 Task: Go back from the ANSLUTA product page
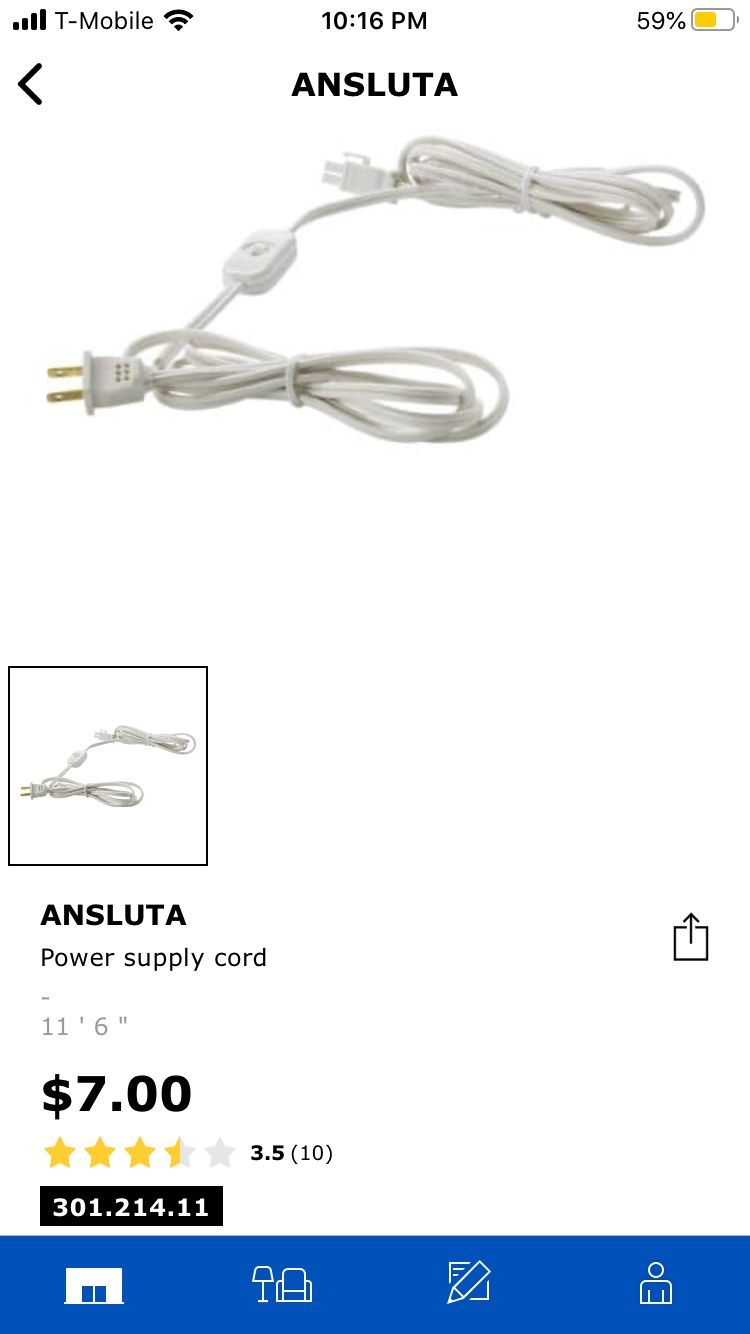[31, 84]
